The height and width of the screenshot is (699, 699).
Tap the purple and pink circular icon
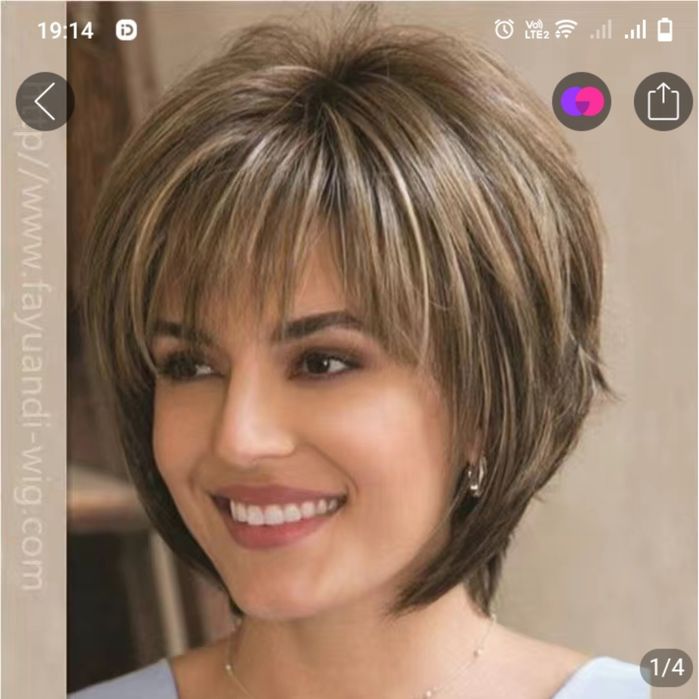(581, 102)
